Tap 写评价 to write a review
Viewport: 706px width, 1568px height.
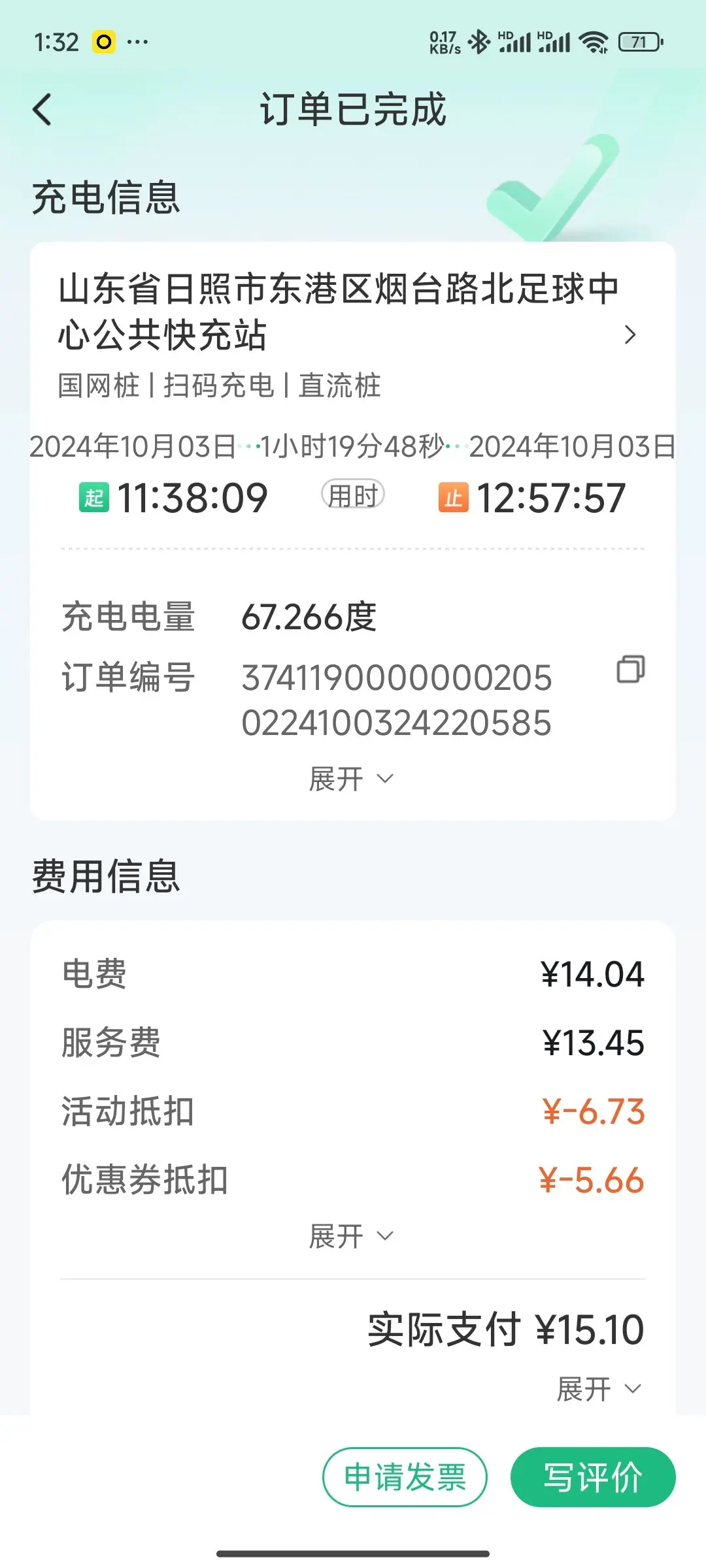click(593, 1477)
